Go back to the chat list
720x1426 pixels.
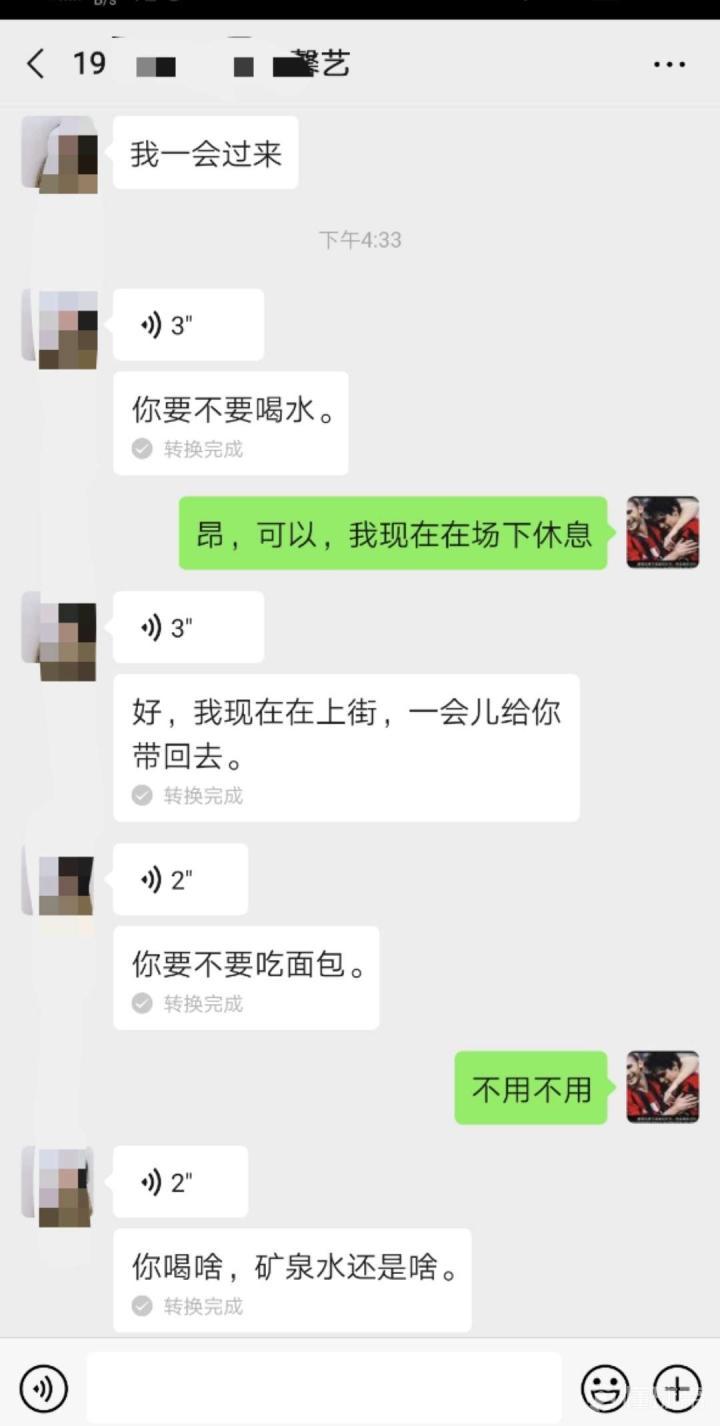pos(36,64)
